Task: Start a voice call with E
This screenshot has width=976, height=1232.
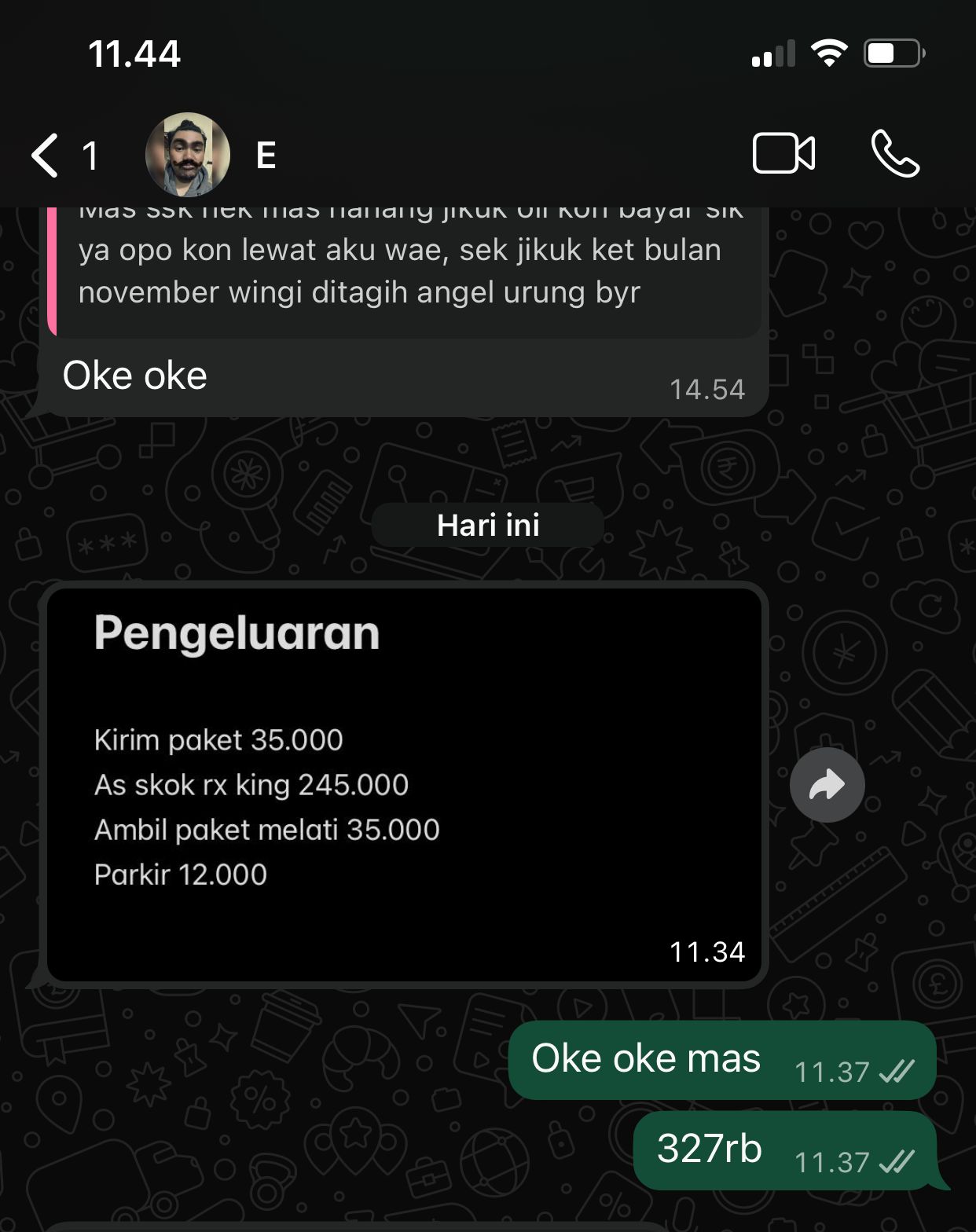Action: [895, 153]
